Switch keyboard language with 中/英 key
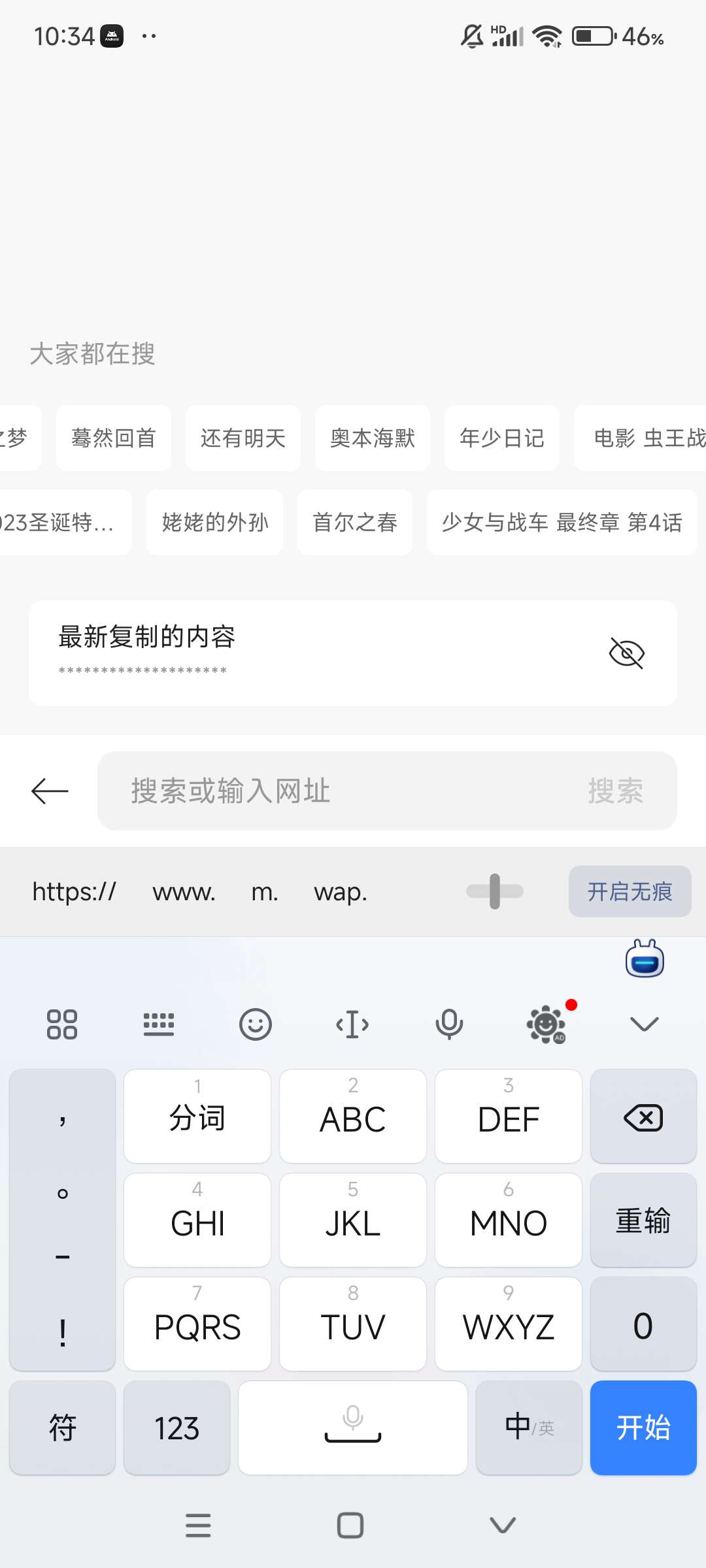The height and width of the screenshot is (1568, 706). click(x=529, y=1428)
